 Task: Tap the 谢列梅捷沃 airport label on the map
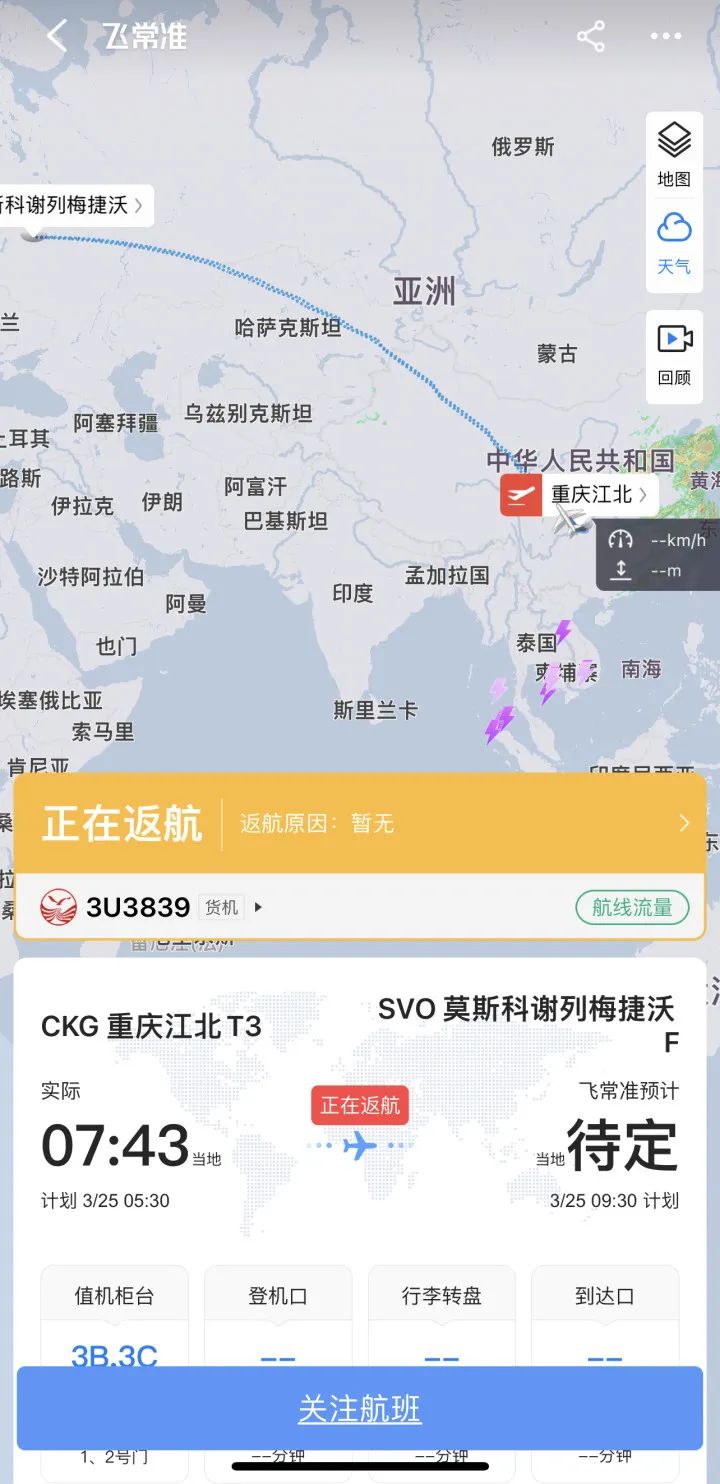tap(72, 206)
